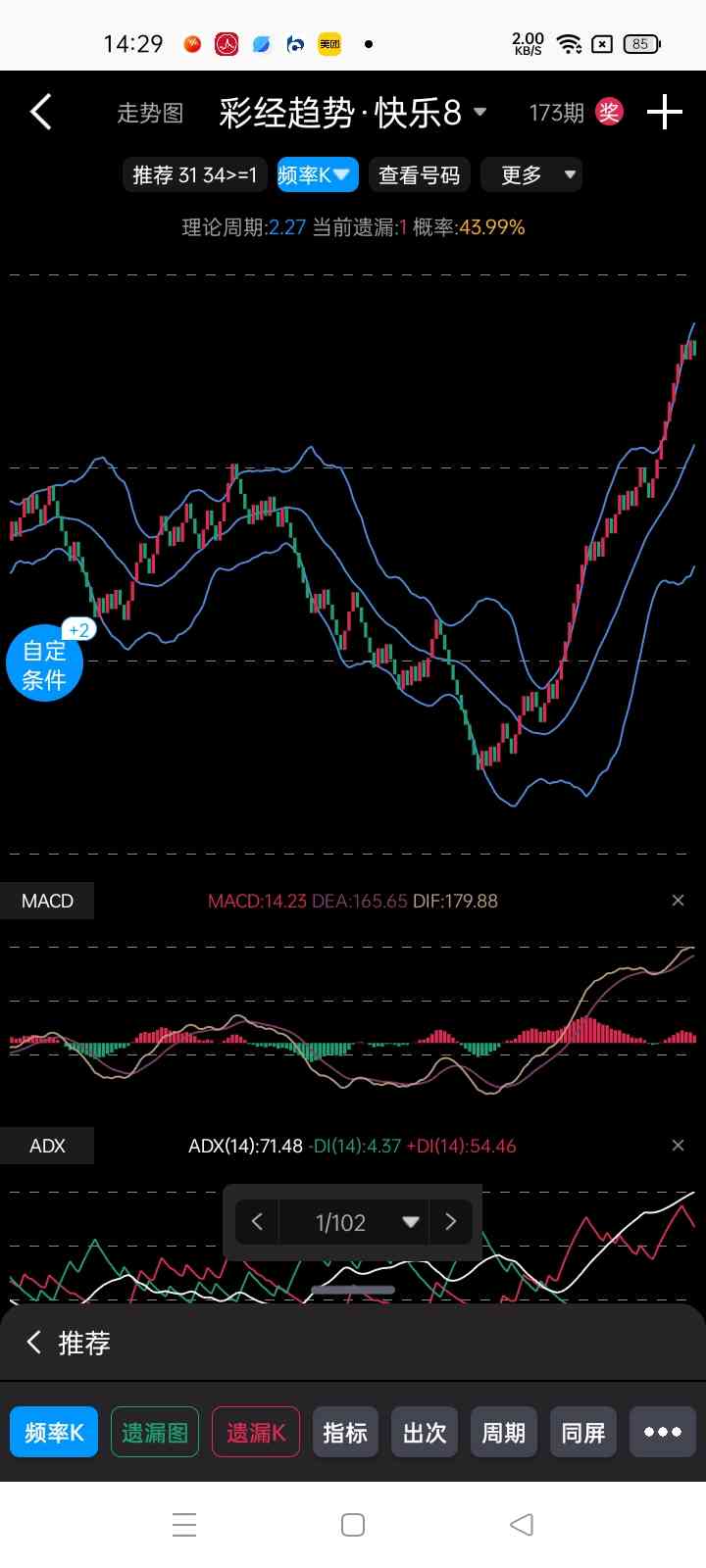Tap the plus icon to add
The width and height of the screenshot is (706, 1568).
point(665,113)
